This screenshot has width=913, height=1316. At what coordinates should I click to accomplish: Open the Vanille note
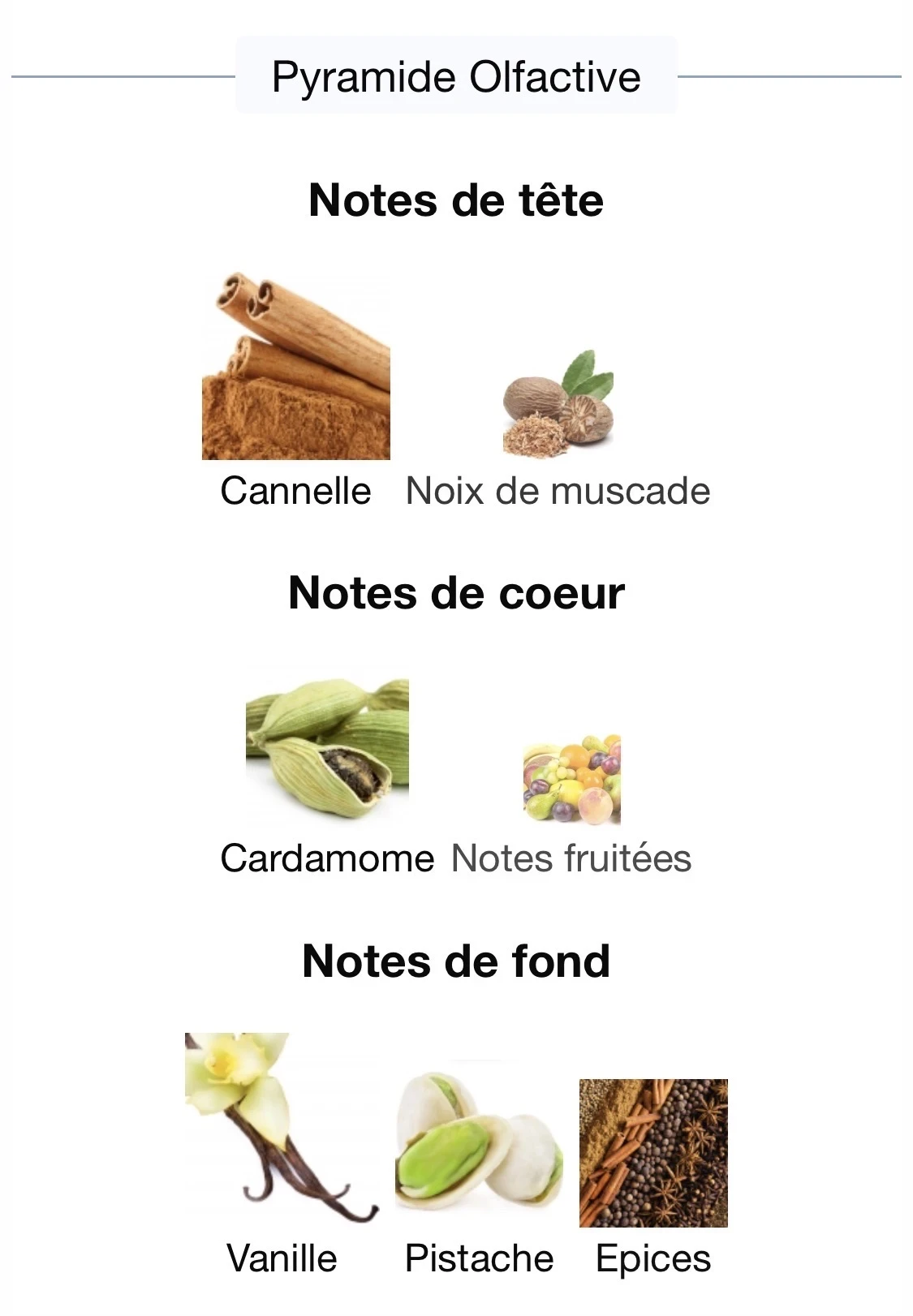click(281, 1129)
